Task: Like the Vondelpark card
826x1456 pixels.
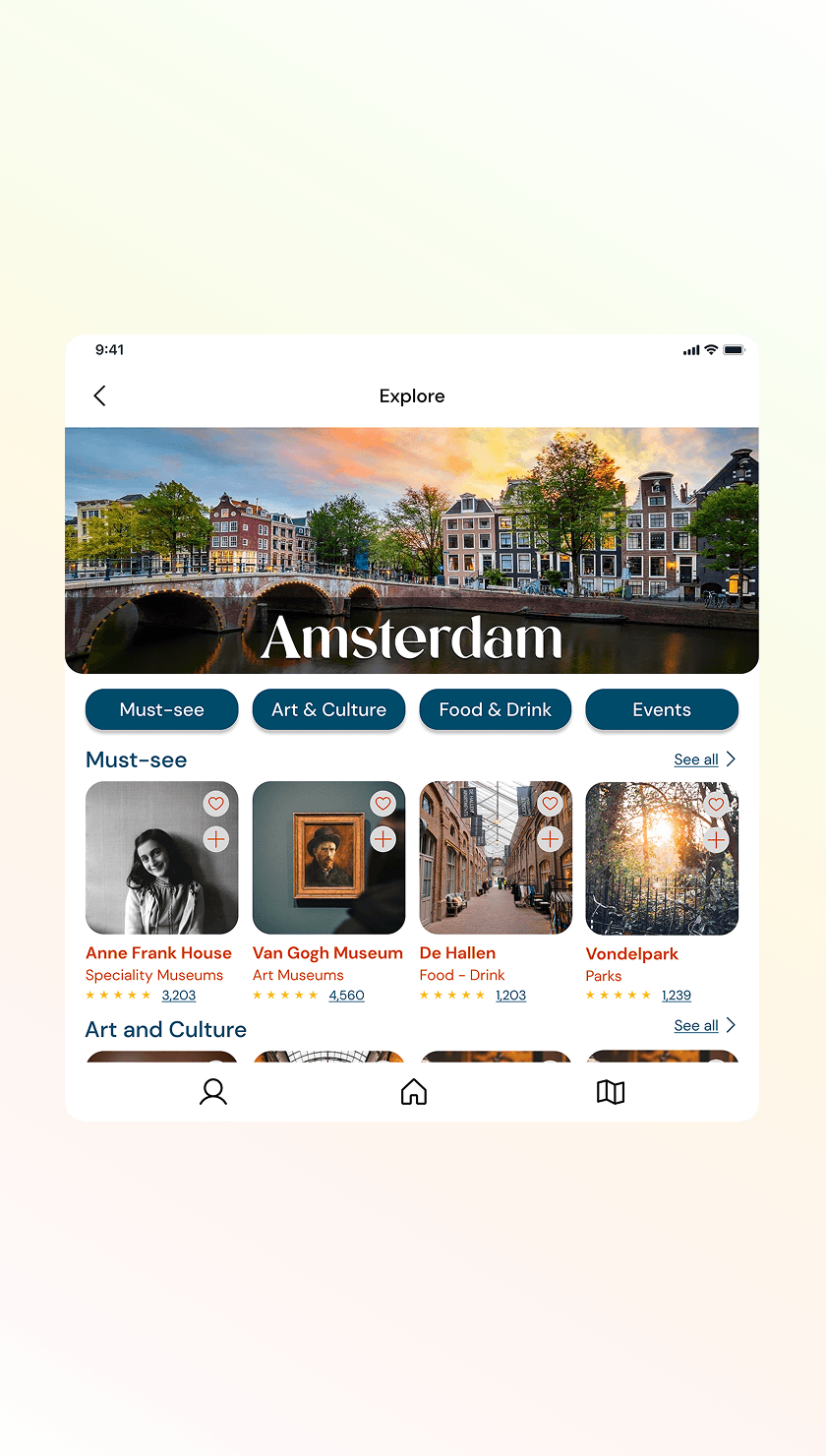Action: click(x=716, y=805)
